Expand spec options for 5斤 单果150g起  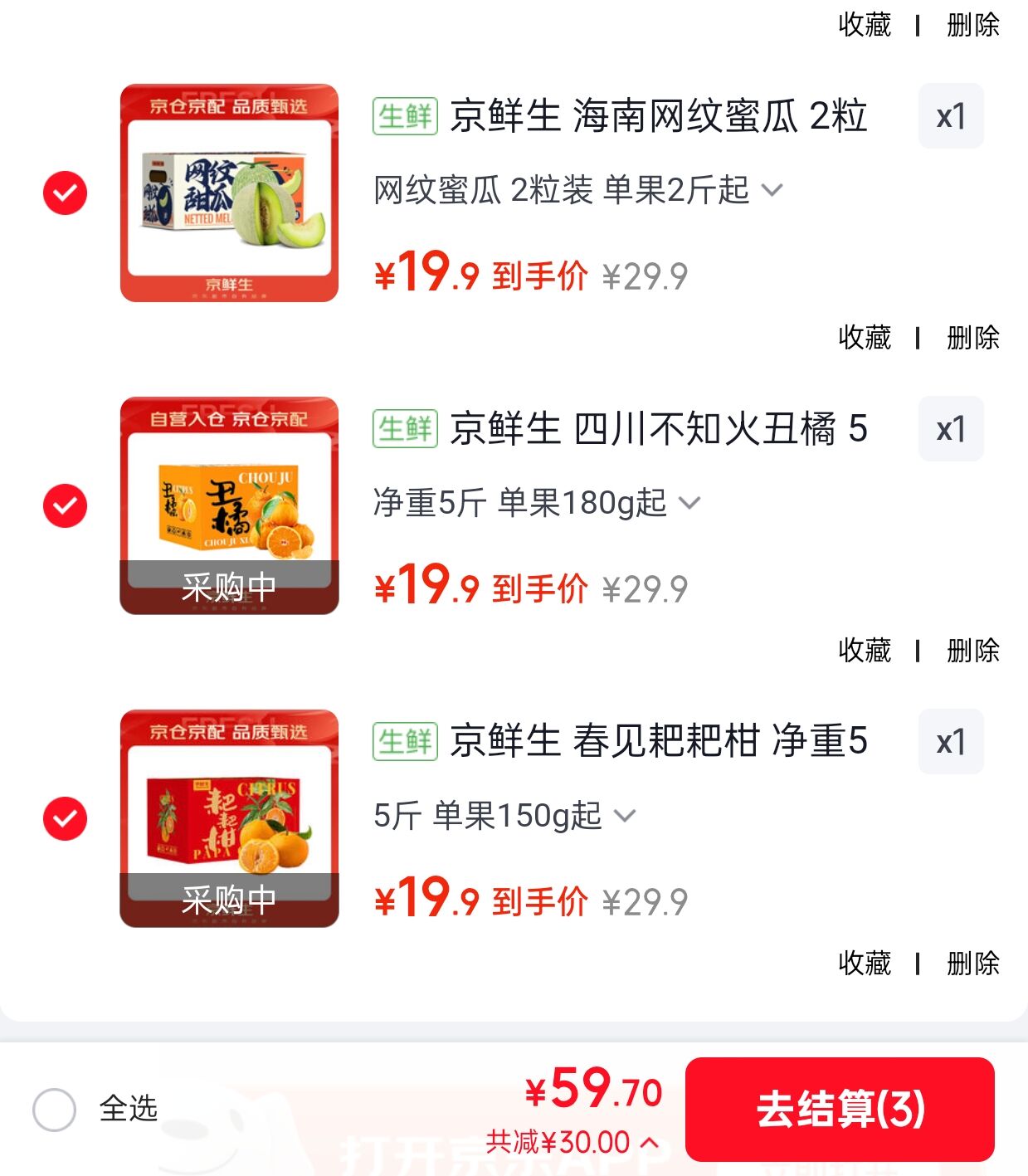coord(504,816)
